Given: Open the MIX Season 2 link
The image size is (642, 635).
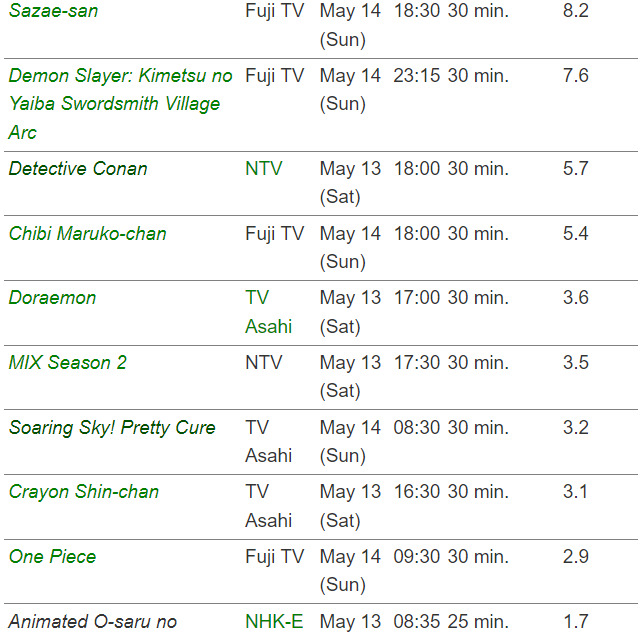Looking at the screenshot, I should coord(68,363).
